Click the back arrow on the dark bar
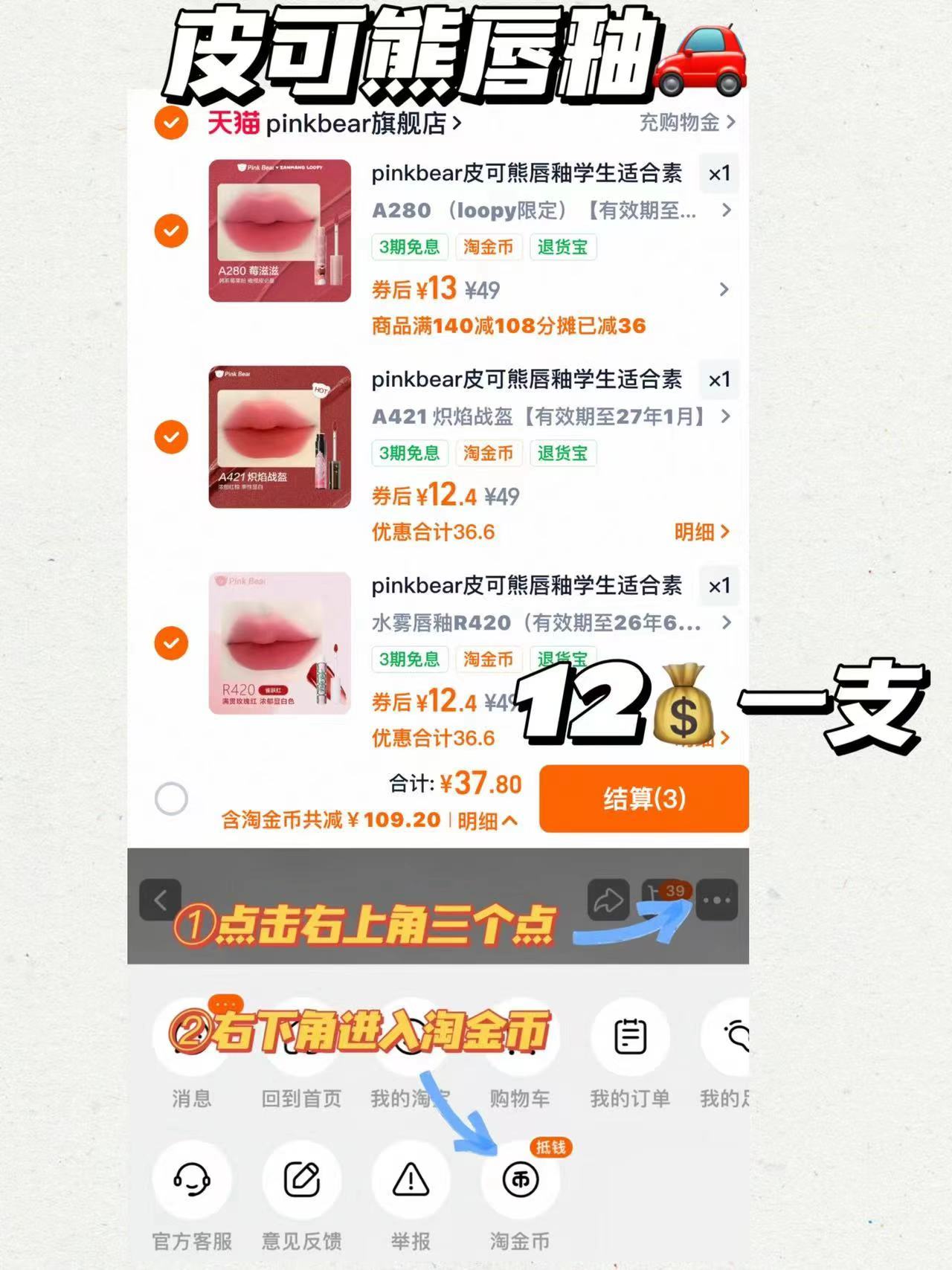 tap(158, 899)
